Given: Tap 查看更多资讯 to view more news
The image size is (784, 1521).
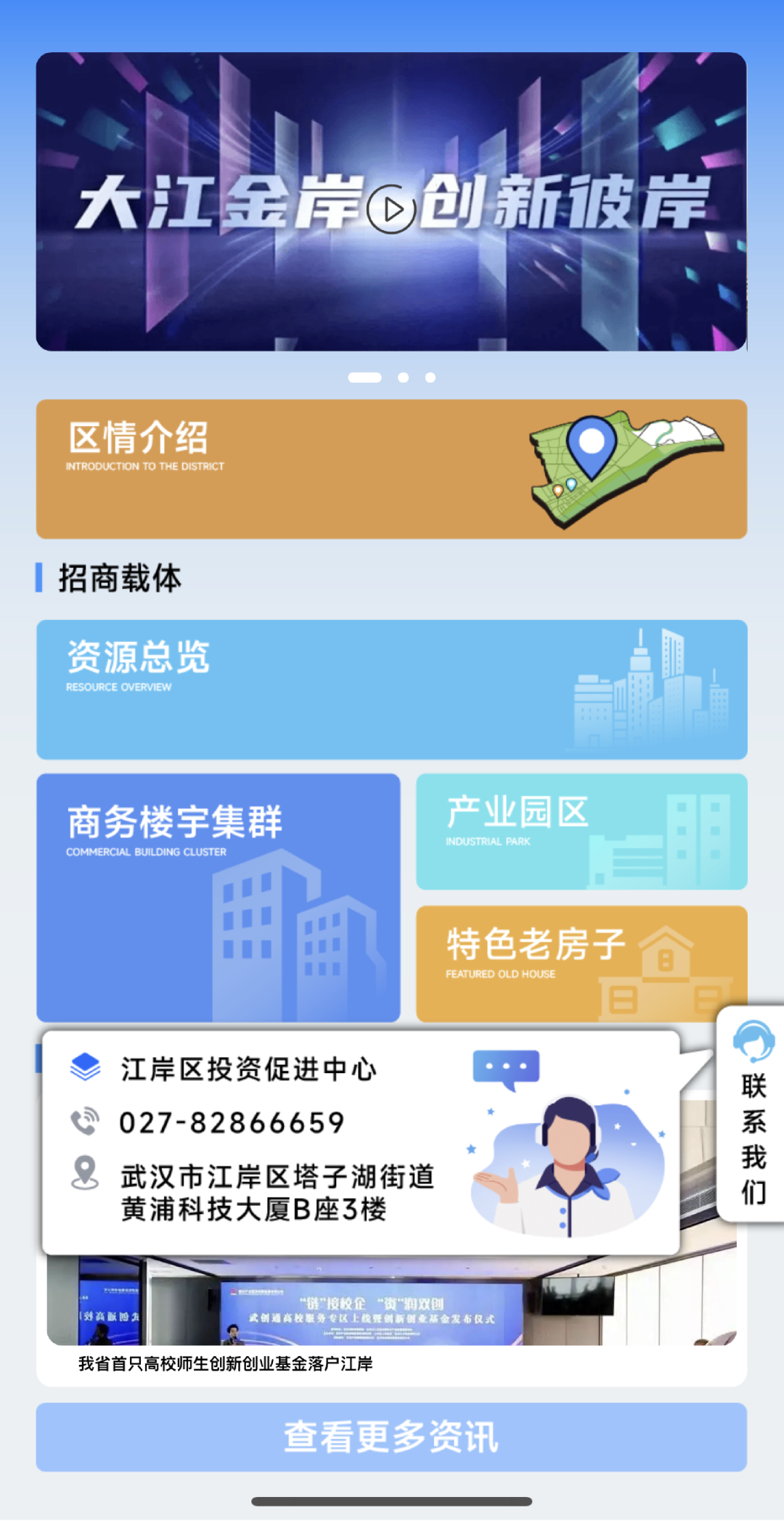Looking at the screenshot, I should pos(391,1437).
